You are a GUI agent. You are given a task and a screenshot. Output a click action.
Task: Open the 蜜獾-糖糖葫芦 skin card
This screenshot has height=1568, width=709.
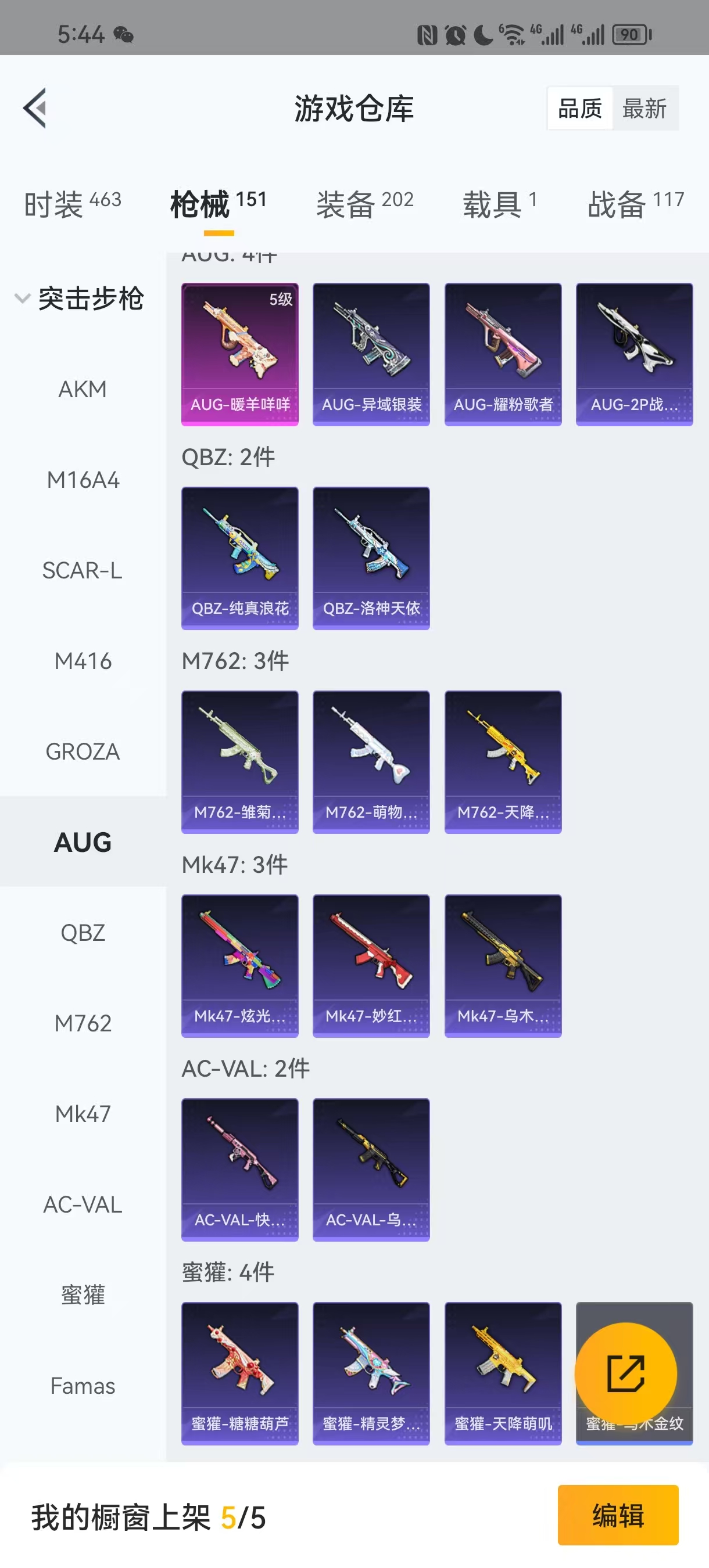tap(239, 1373)
